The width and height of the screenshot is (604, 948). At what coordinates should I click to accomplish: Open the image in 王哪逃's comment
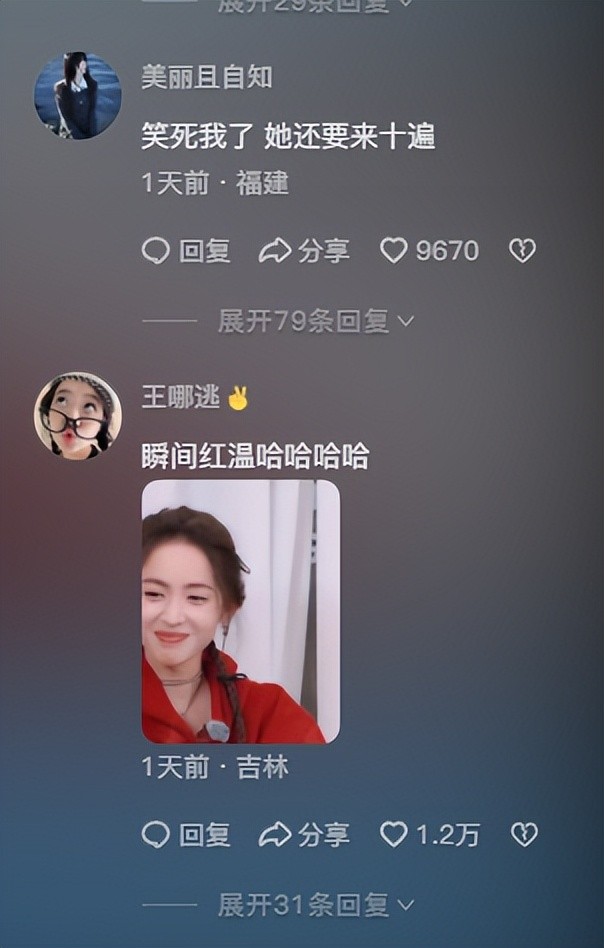(241, 611)
